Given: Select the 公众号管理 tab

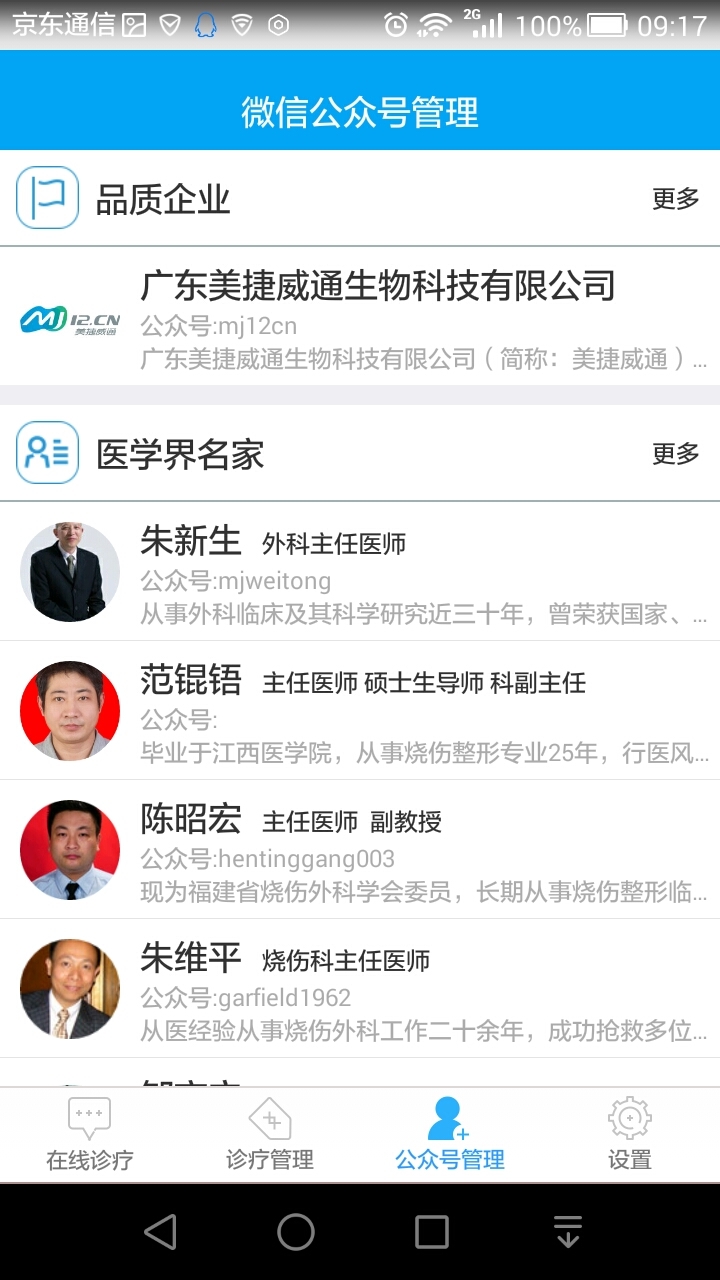Looking at the screenshot, I should click(450, 1135).
